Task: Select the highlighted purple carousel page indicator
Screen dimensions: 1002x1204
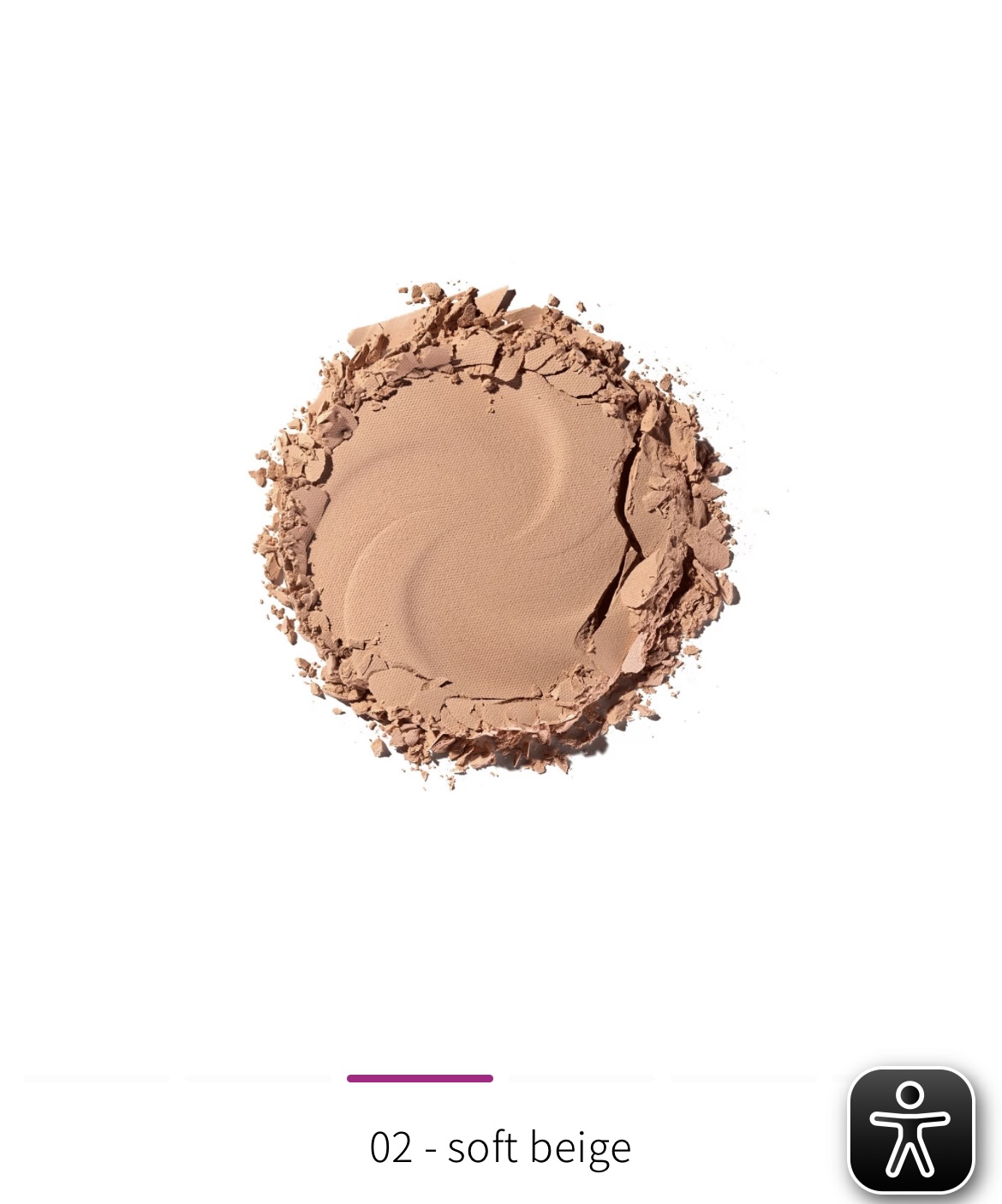Action: point(420,1079)
